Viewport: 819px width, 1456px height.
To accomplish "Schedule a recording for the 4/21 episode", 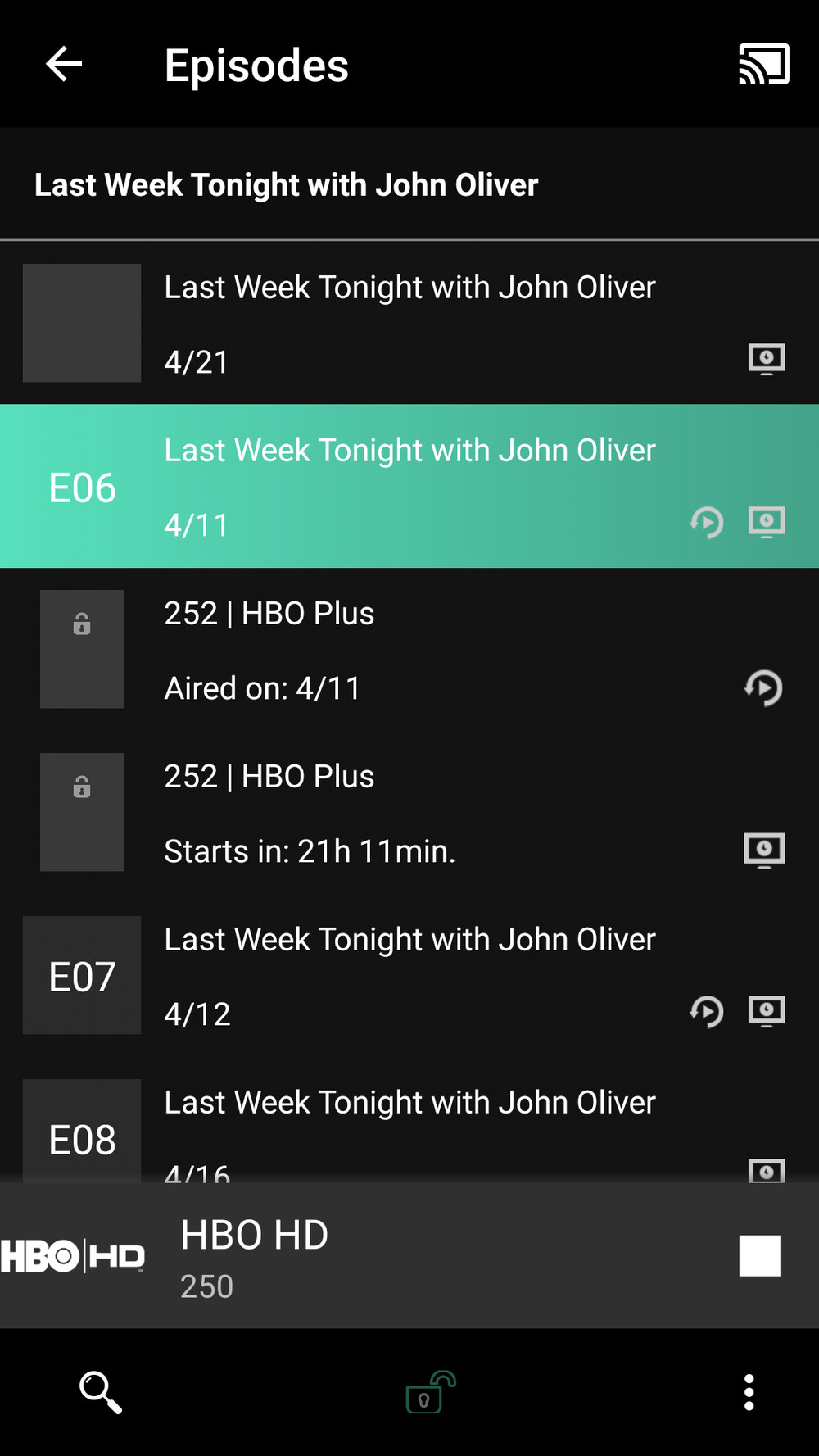I will [767, 358].
